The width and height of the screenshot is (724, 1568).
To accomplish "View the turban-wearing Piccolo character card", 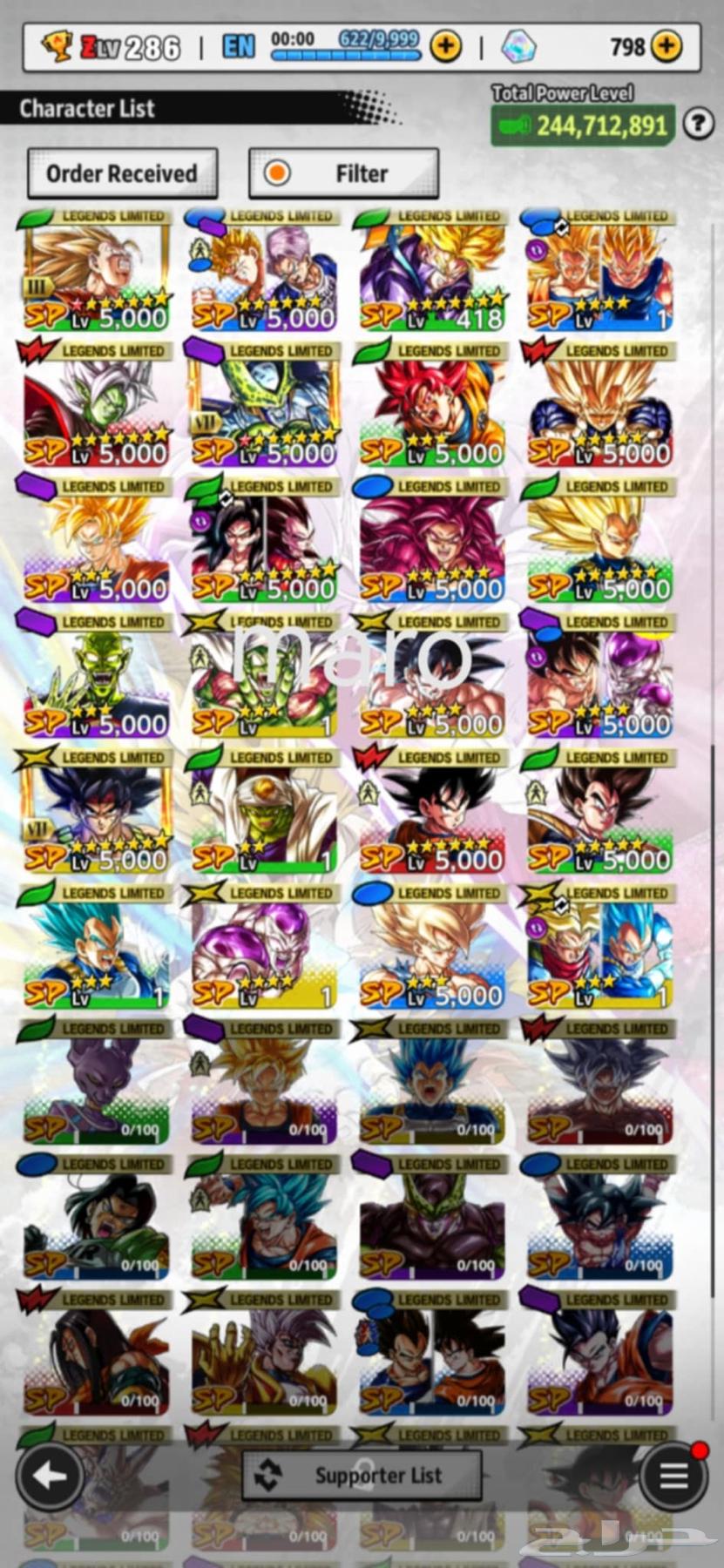I will point(264,809).
